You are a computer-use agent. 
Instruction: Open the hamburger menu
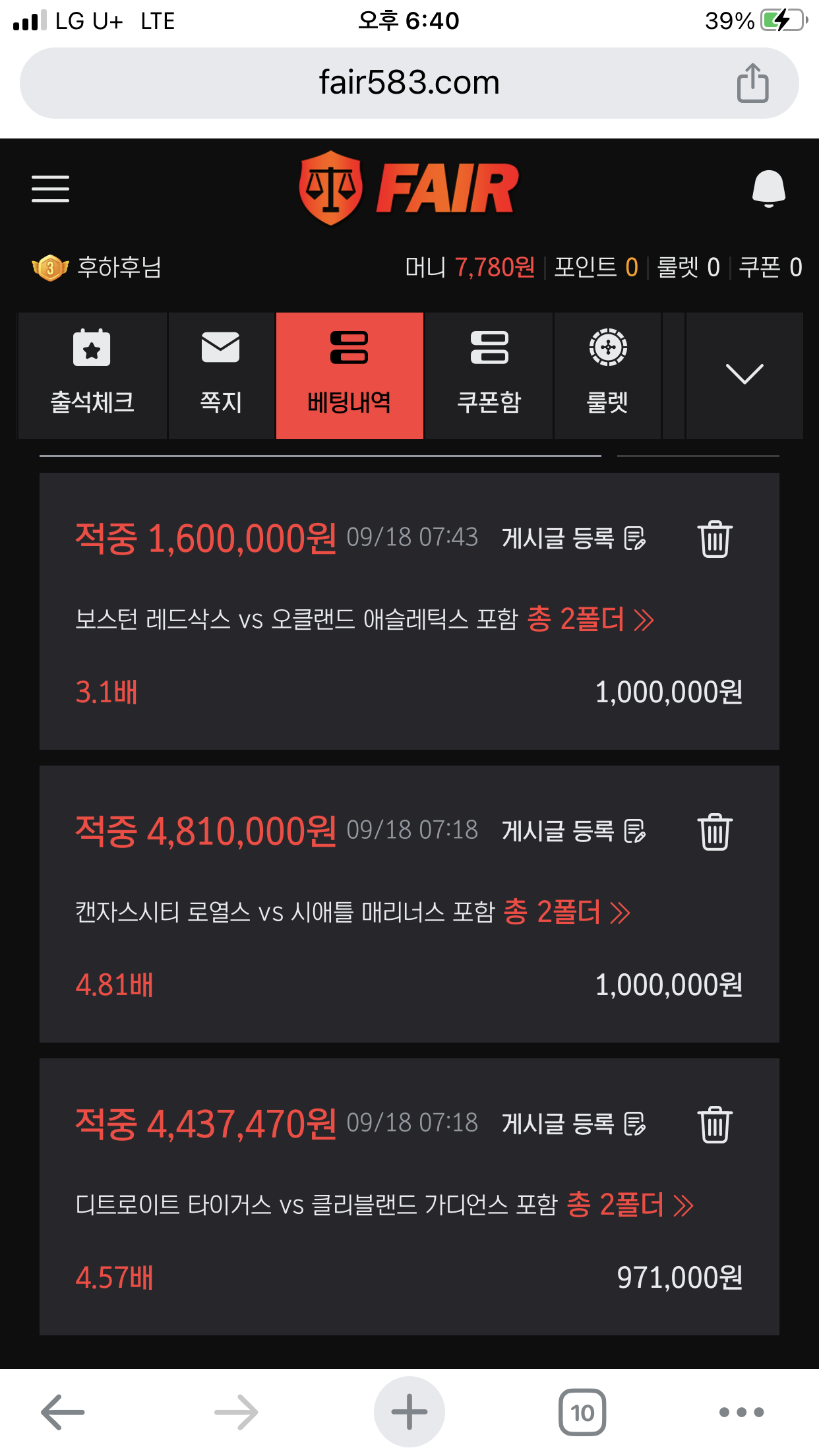(x=50, y=189)
